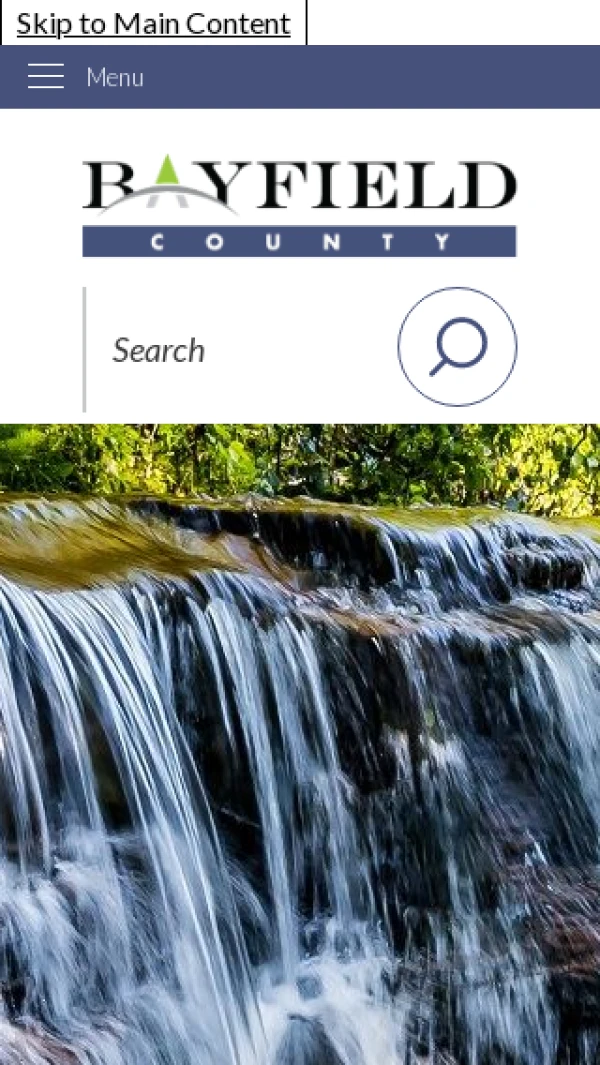
Task: Focus the Search text field
Action: [x=240, y=350]
